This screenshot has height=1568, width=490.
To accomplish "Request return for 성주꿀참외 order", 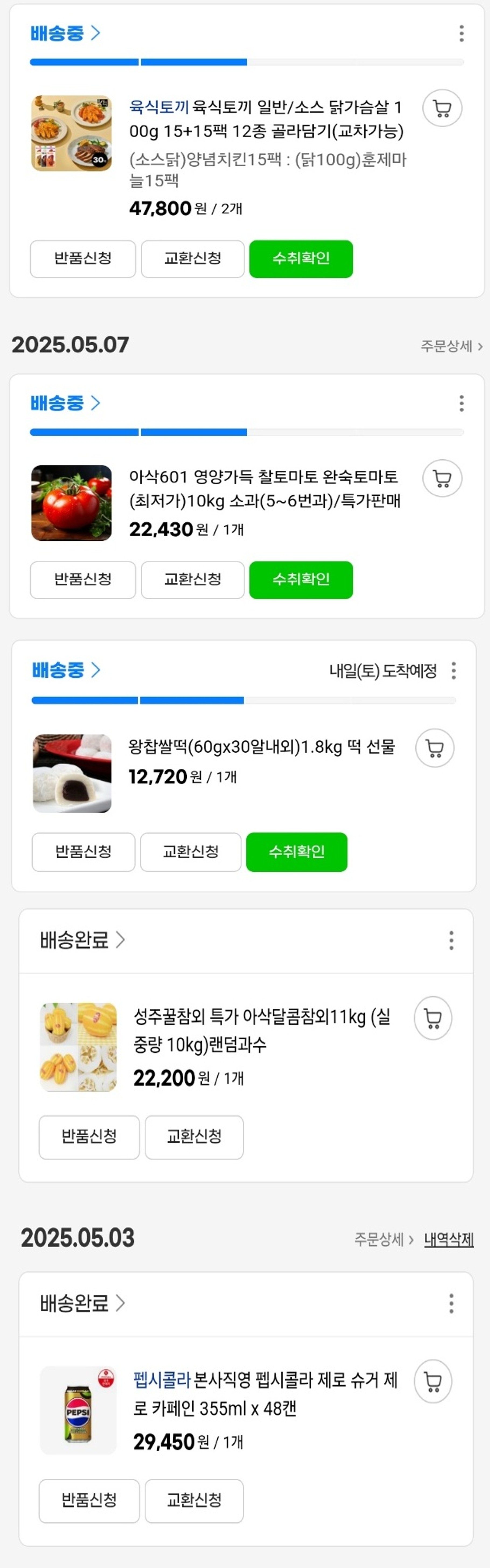I will click(89, 1136).
